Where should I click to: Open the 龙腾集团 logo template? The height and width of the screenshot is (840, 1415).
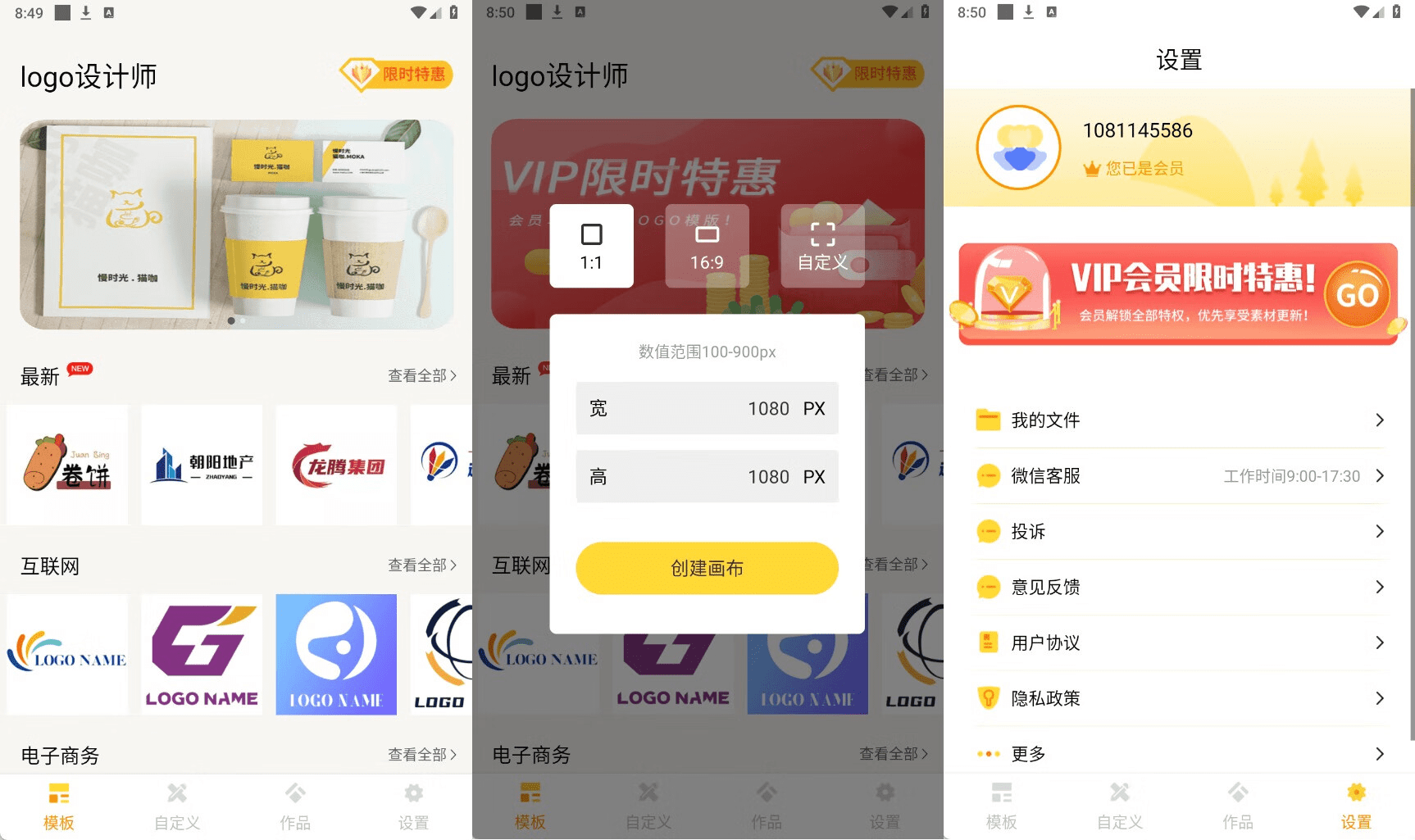coord(336,465)
